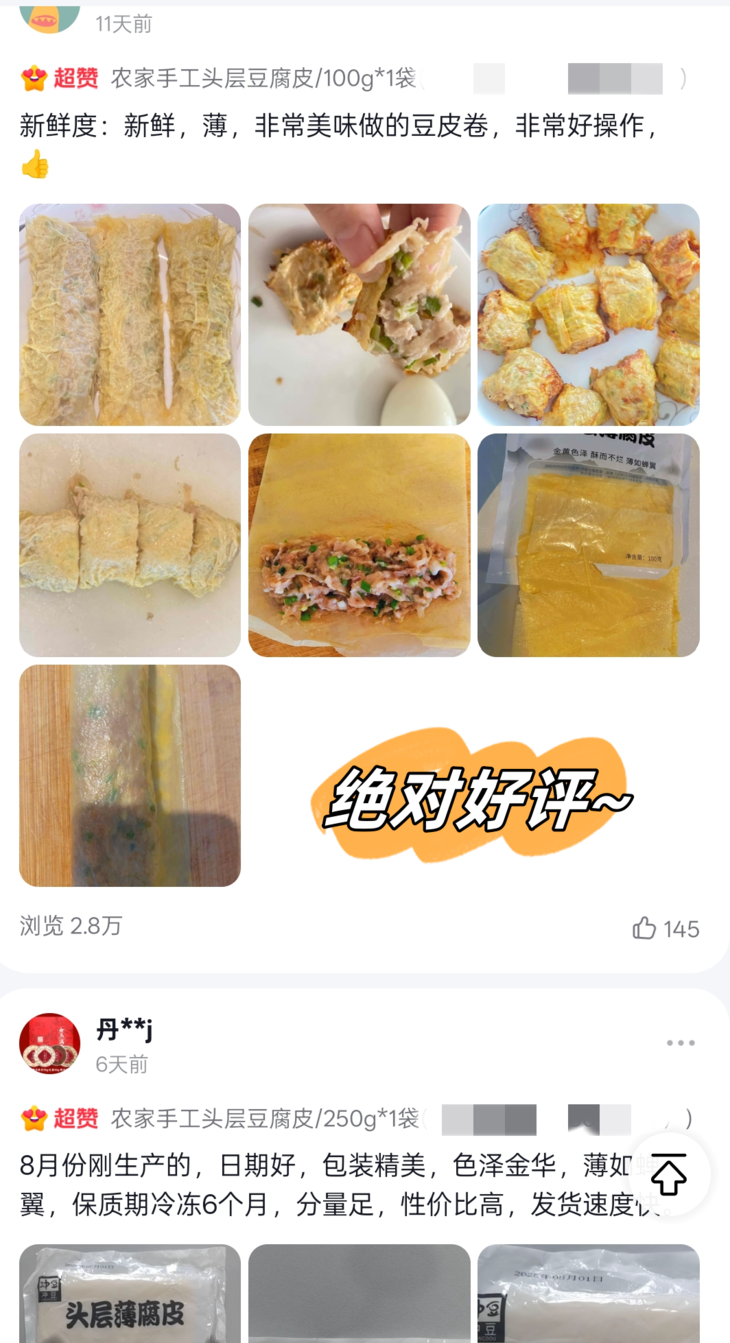
Task: Open overflow menu on 丹**j's review
Action: [681, 1043]
